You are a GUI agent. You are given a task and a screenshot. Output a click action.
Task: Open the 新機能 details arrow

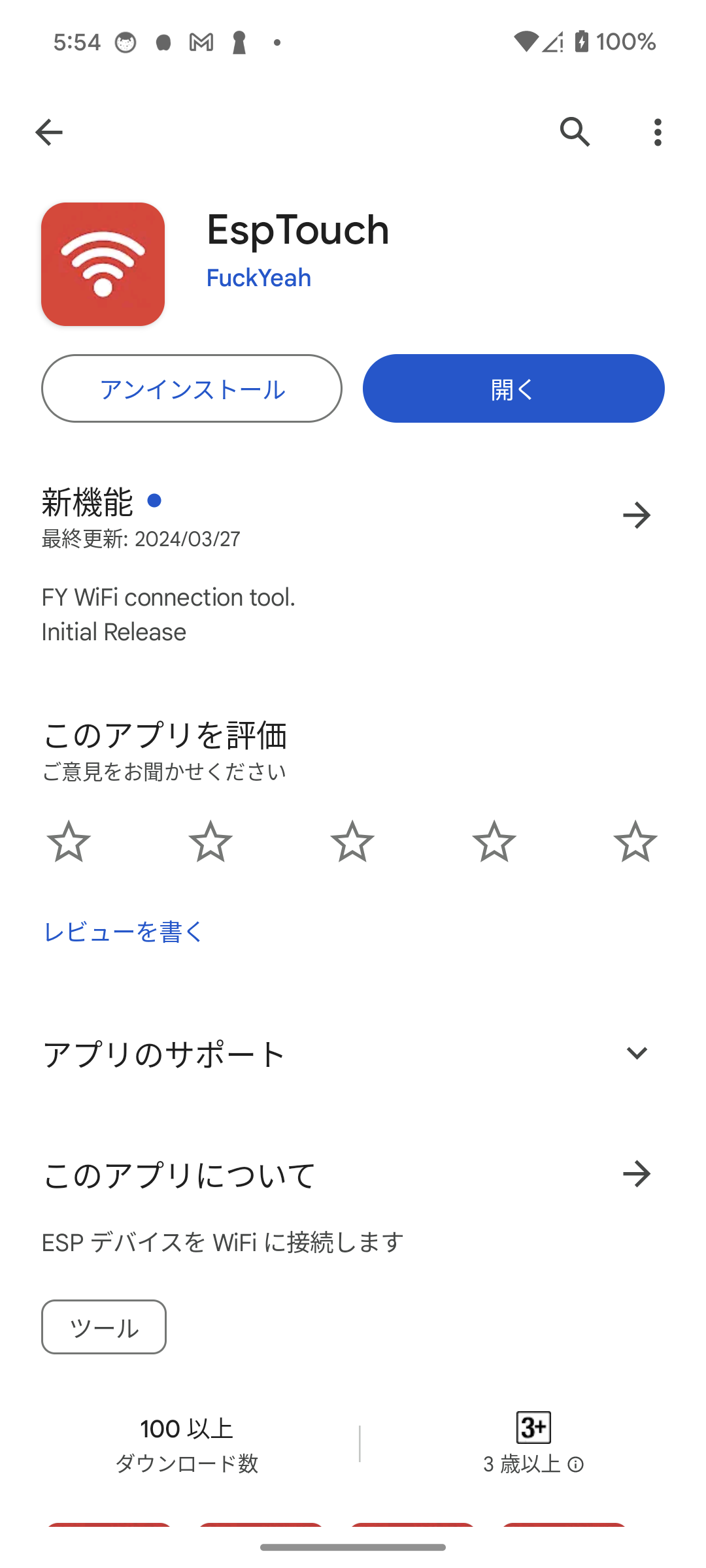637,515
